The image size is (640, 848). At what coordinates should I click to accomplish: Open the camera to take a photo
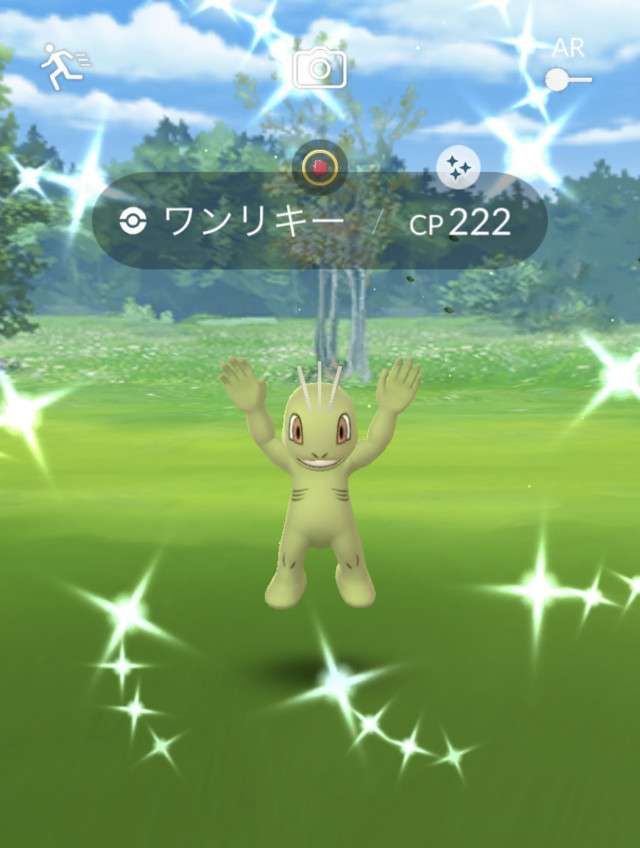pyautogui.click(x=319, y=68)
